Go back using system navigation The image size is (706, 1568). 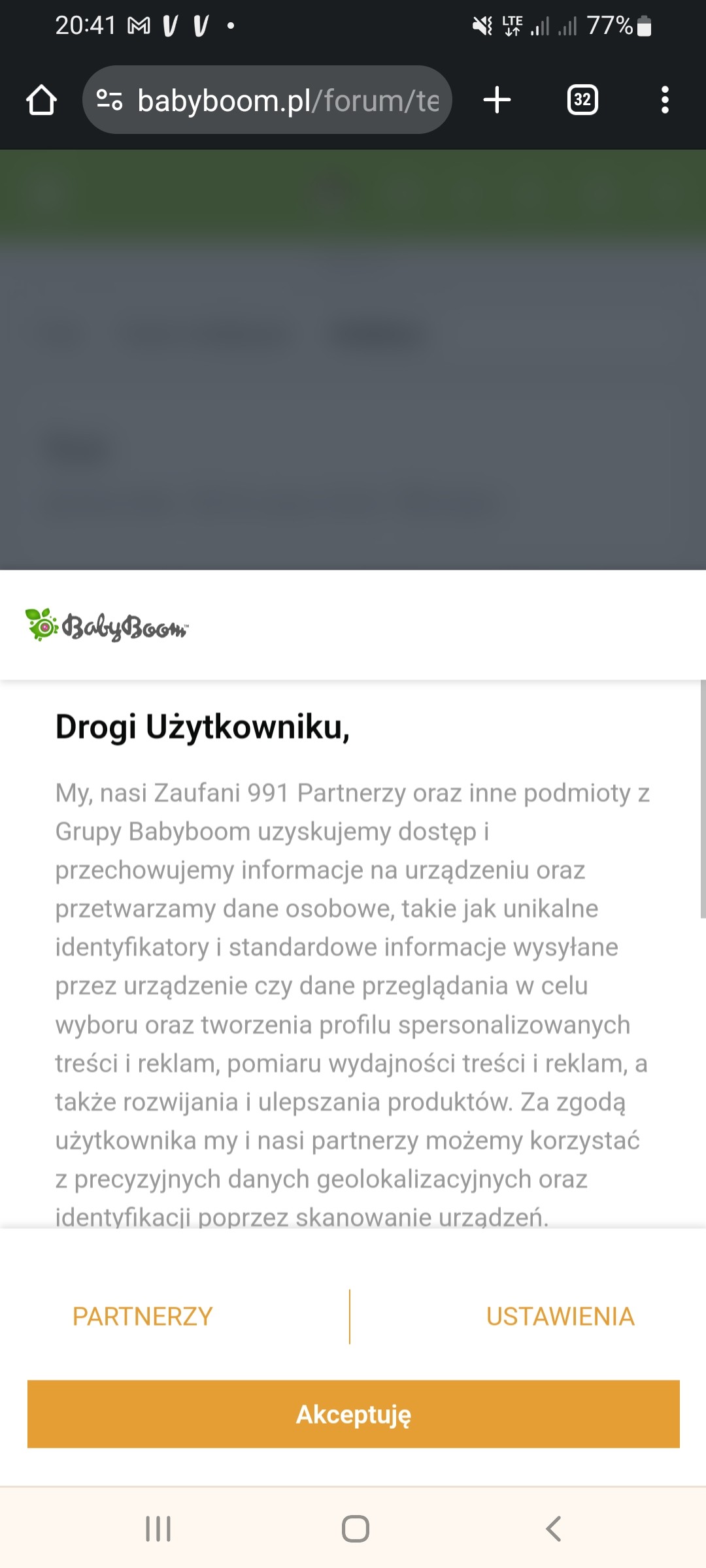553,1529
